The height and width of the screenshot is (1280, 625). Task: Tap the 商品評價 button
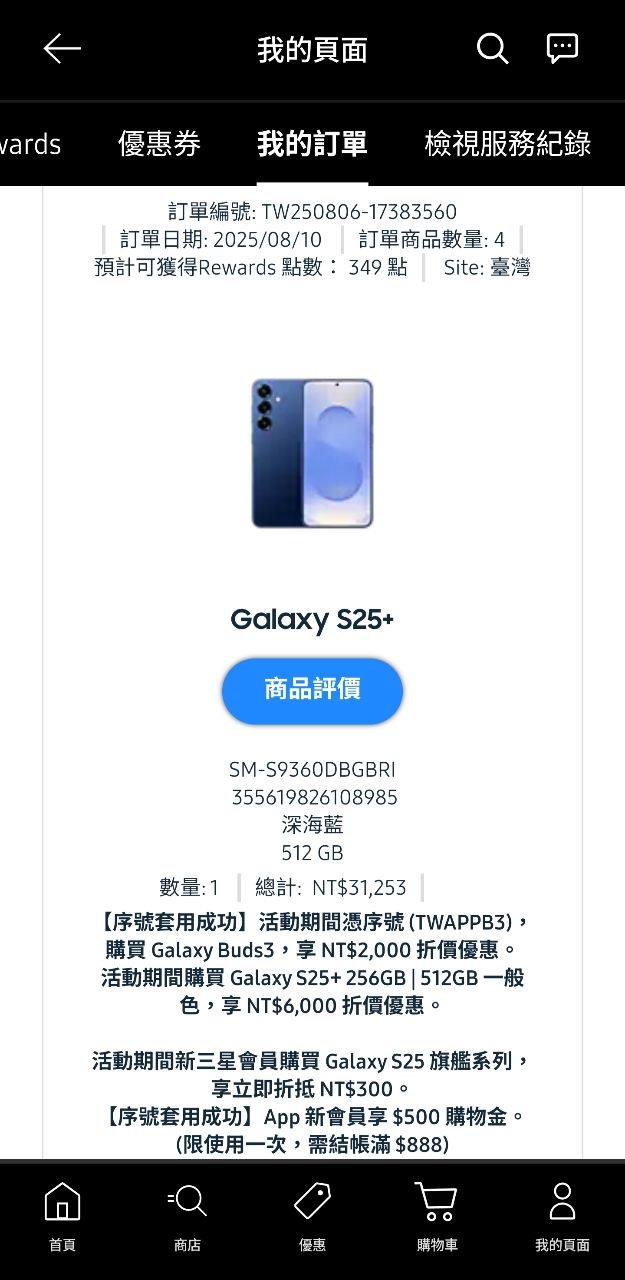pos(312,690)
